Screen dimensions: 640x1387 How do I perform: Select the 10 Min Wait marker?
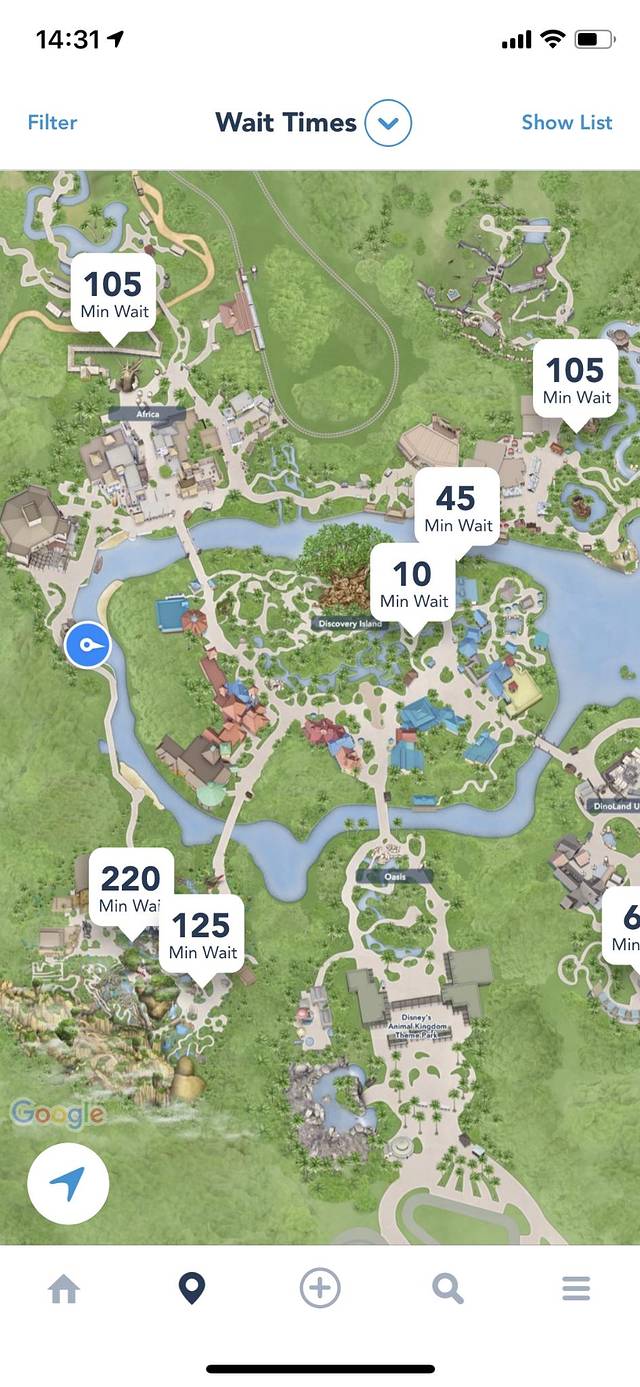tap(413, 584)
